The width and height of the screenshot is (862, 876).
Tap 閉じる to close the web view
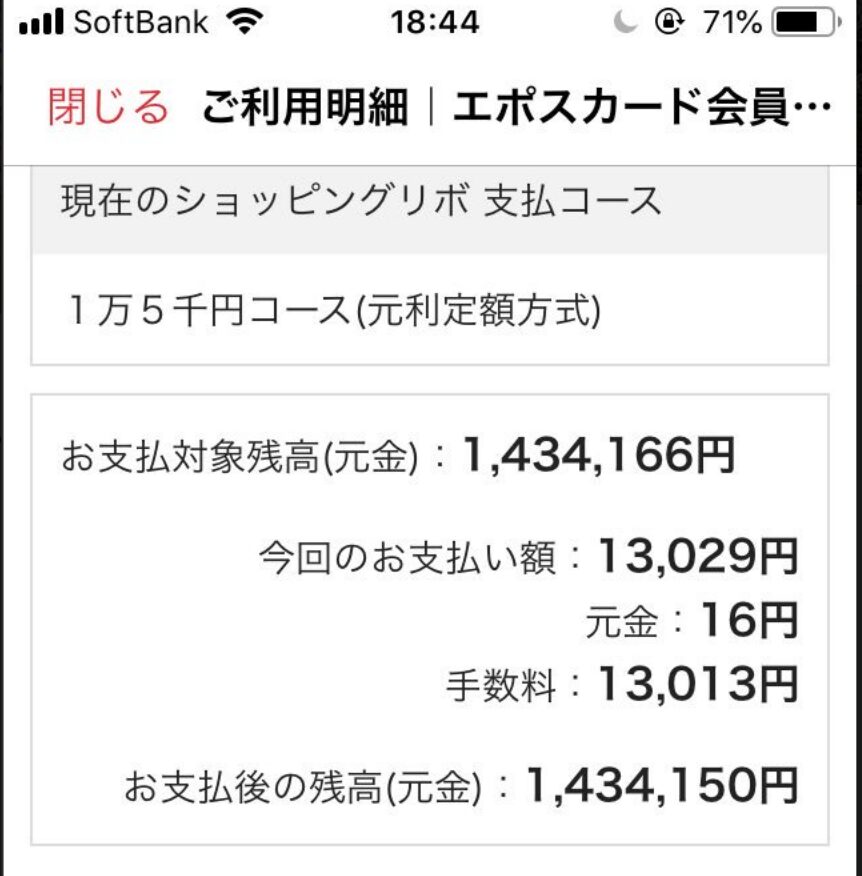pos(108,107)
